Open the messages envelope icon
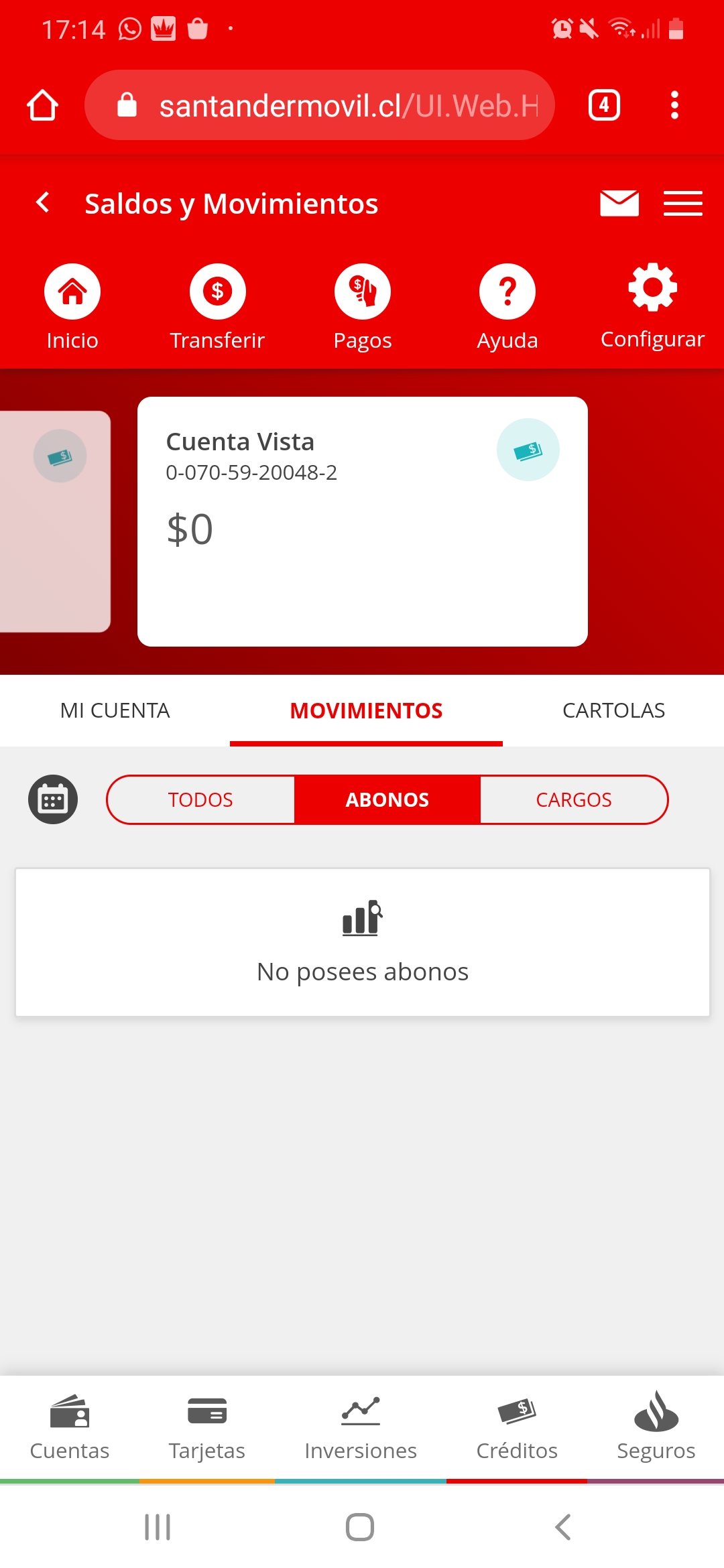724x1568 pixels. (619, 203)
